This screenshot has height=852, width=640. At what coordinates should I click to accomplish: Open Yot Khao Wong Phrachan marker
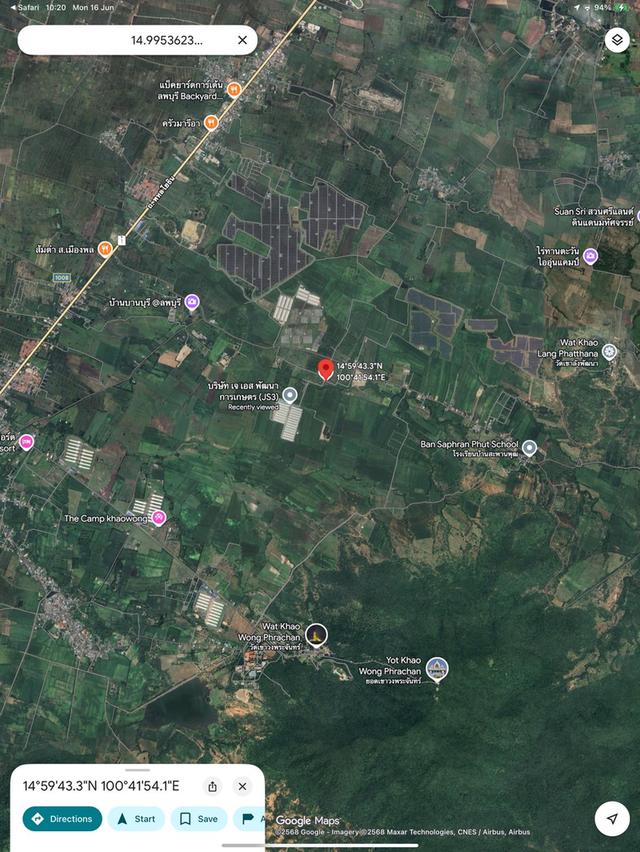(437, 668)
